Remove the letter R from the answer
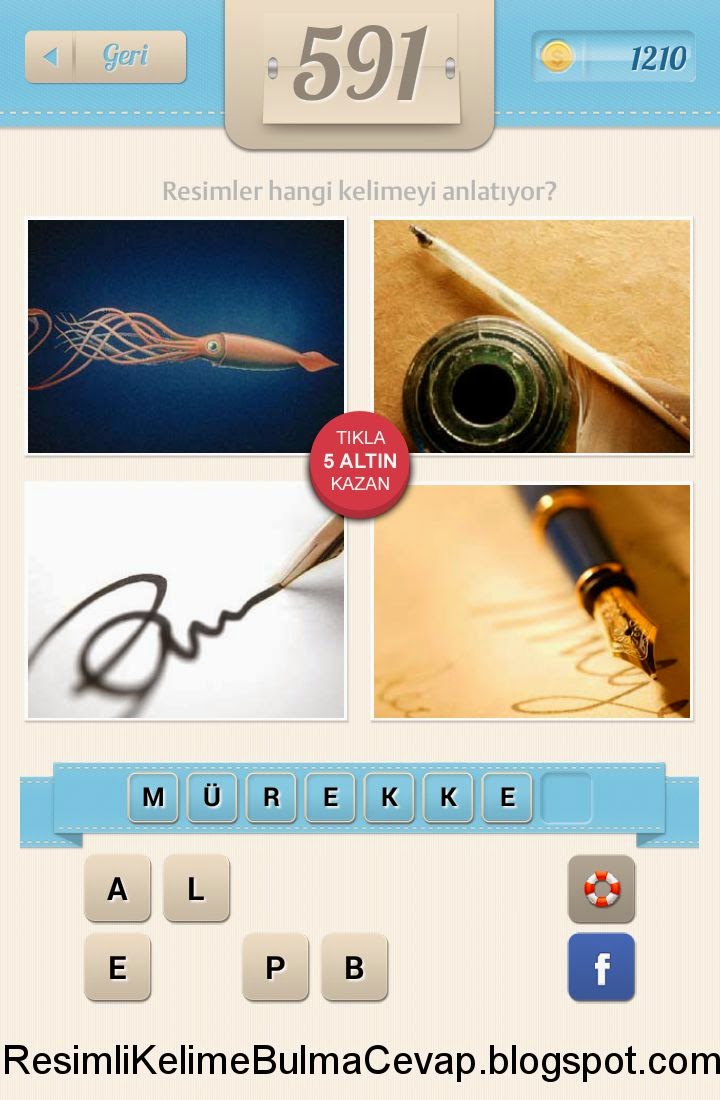Viewport: 720px width, 1100px height. click(271, 797)
